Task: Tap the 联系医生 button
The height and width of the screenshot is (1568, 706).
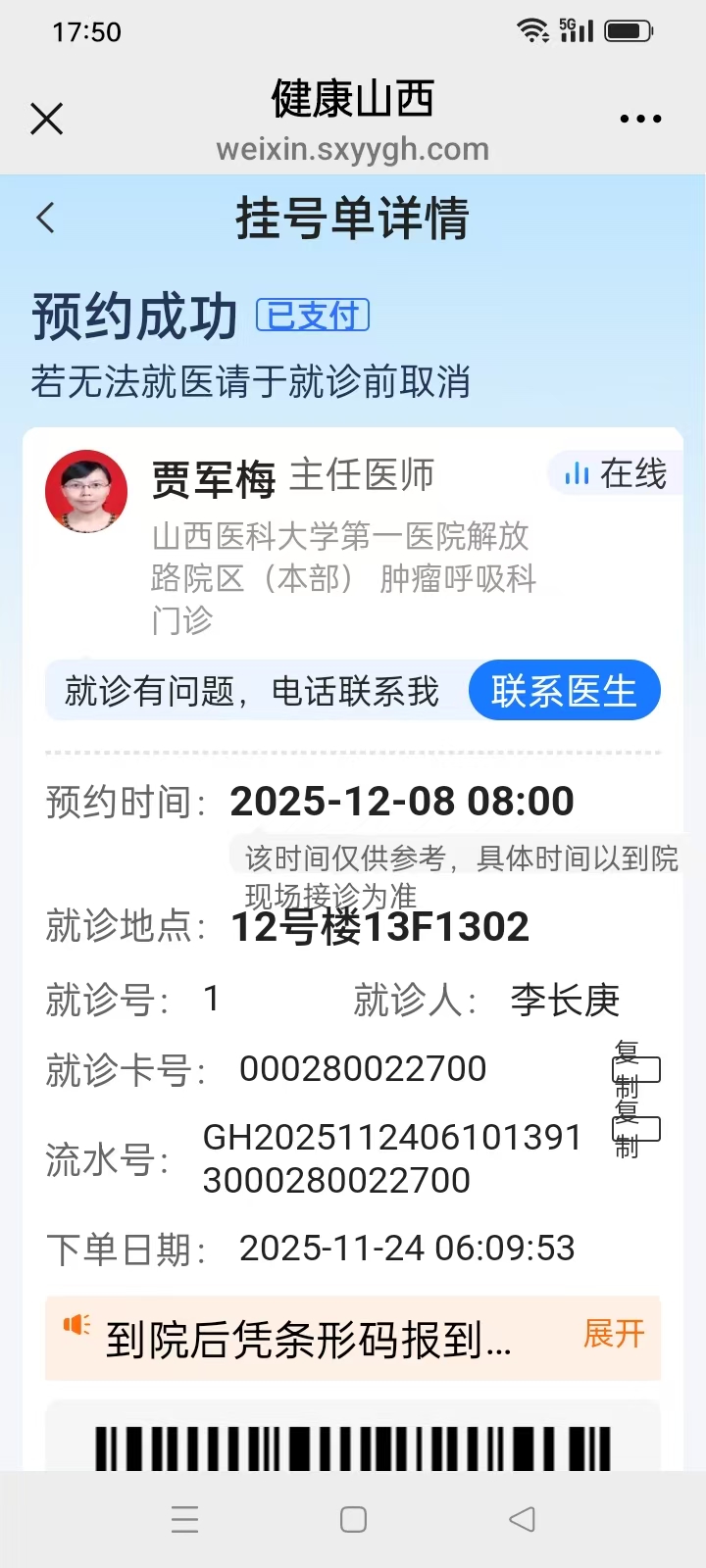Action: pos(564,691)
